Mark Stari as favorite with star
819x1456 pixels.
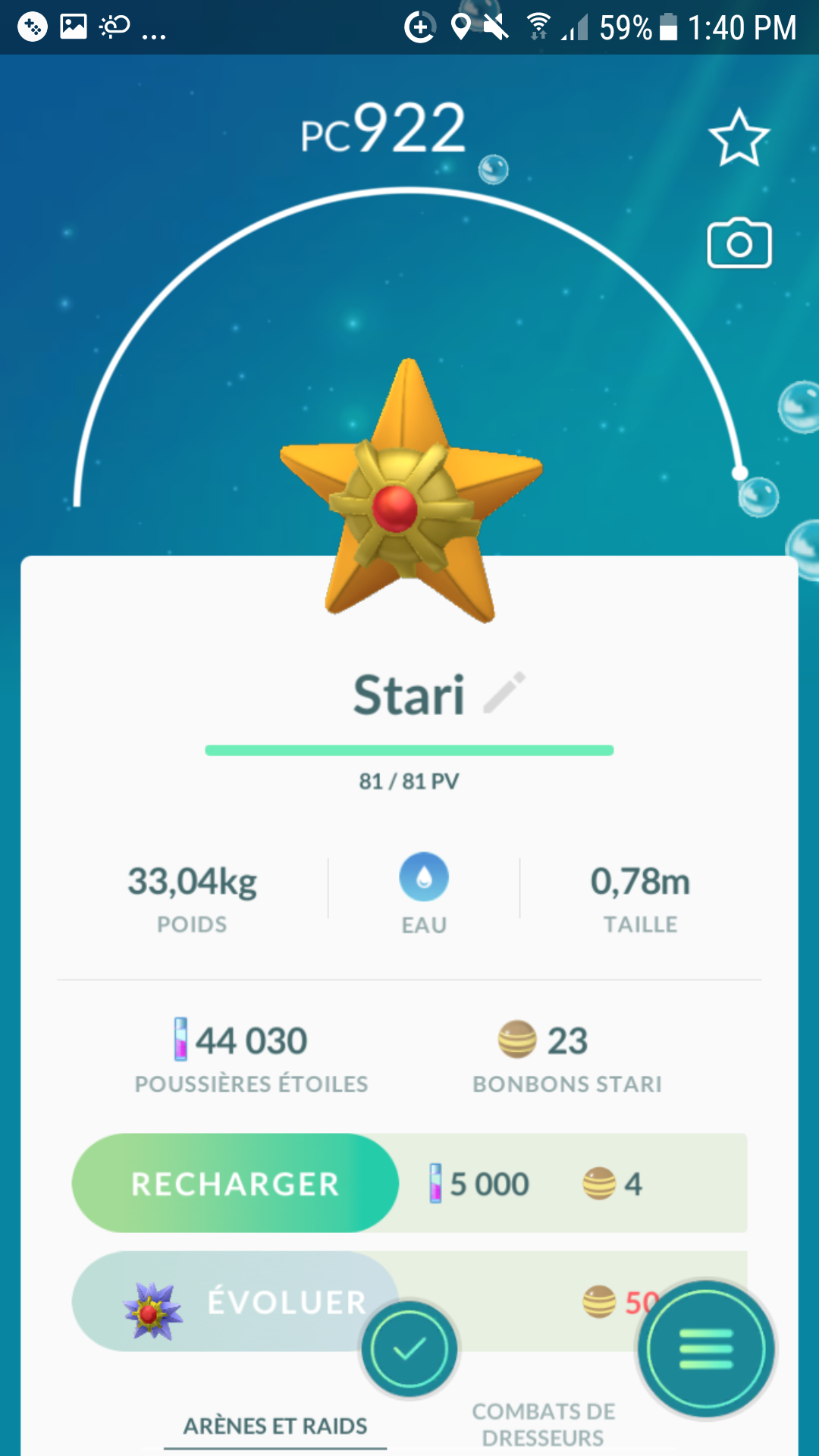[x=739, y=138]
